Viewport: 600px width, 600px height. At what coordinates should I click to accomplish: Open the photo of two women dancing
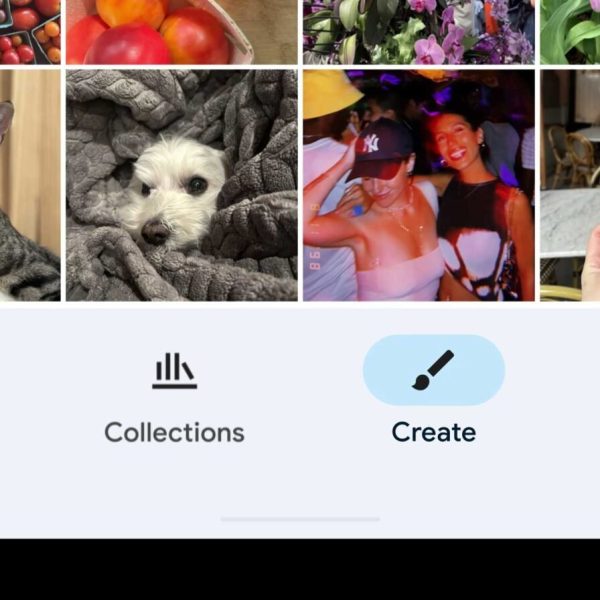(418, 185)
